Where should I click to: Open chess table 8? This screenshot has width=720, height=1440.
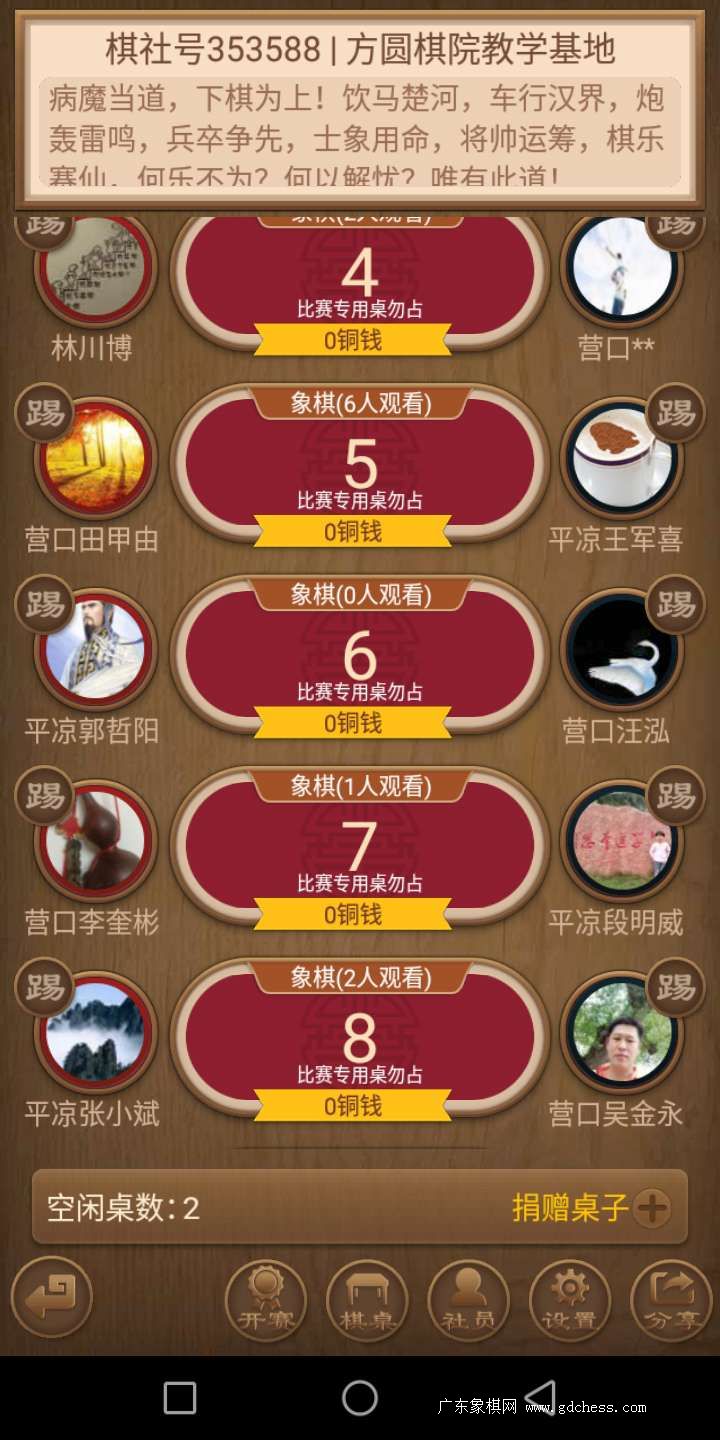coord(360,1040)
